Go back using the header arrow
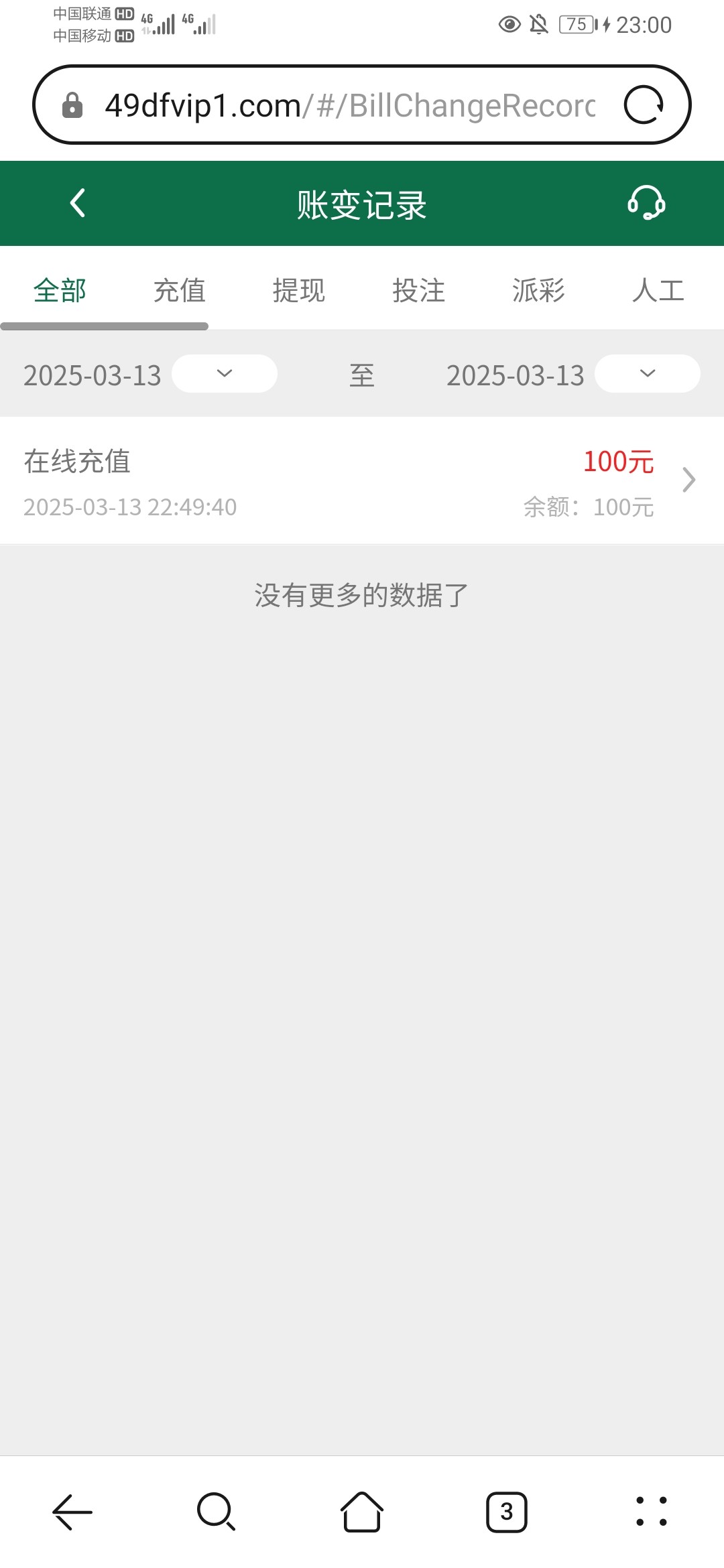This screenshot has height=1568, width=724. click(x=78, y=203)
